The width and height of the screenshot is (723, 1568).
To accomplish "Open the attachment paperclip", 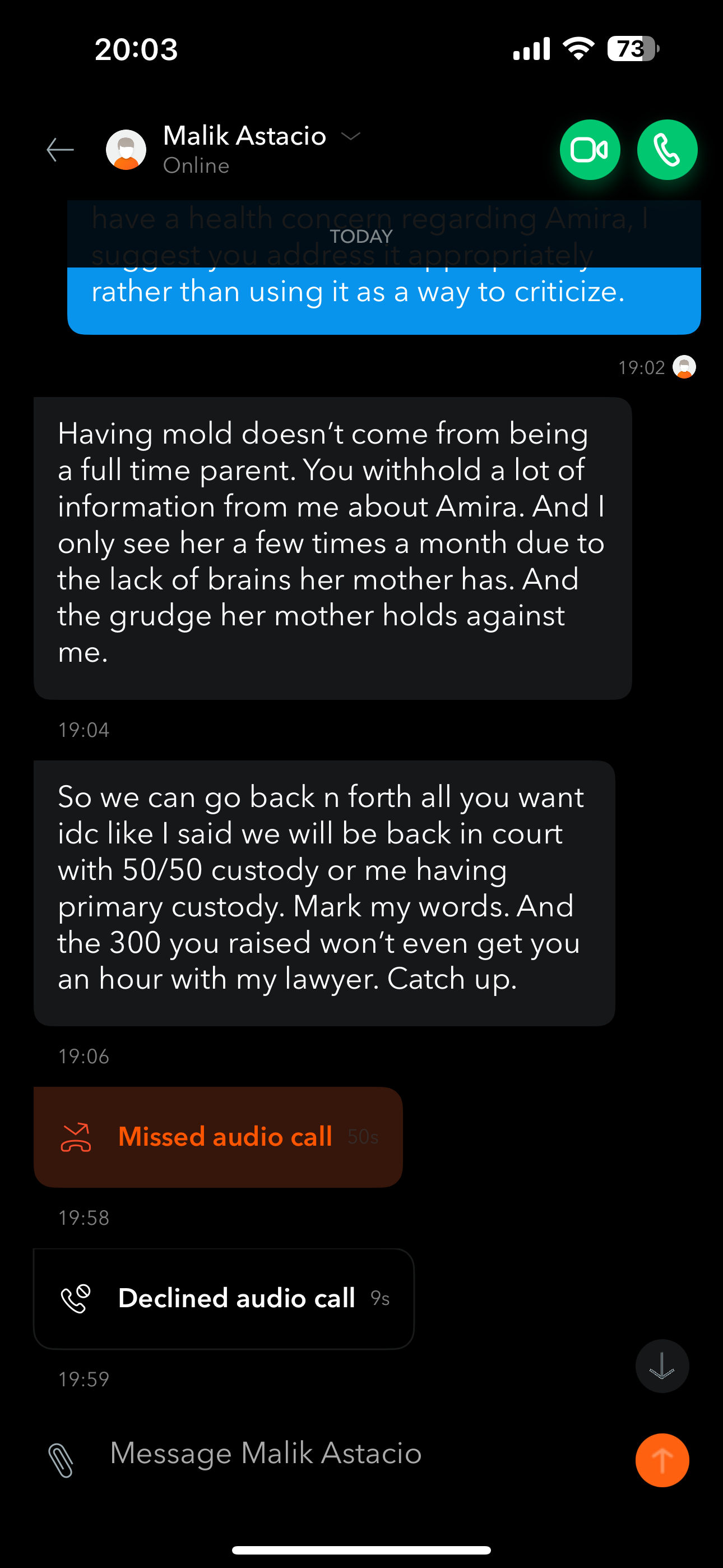I will click(x=61, y=1460).
